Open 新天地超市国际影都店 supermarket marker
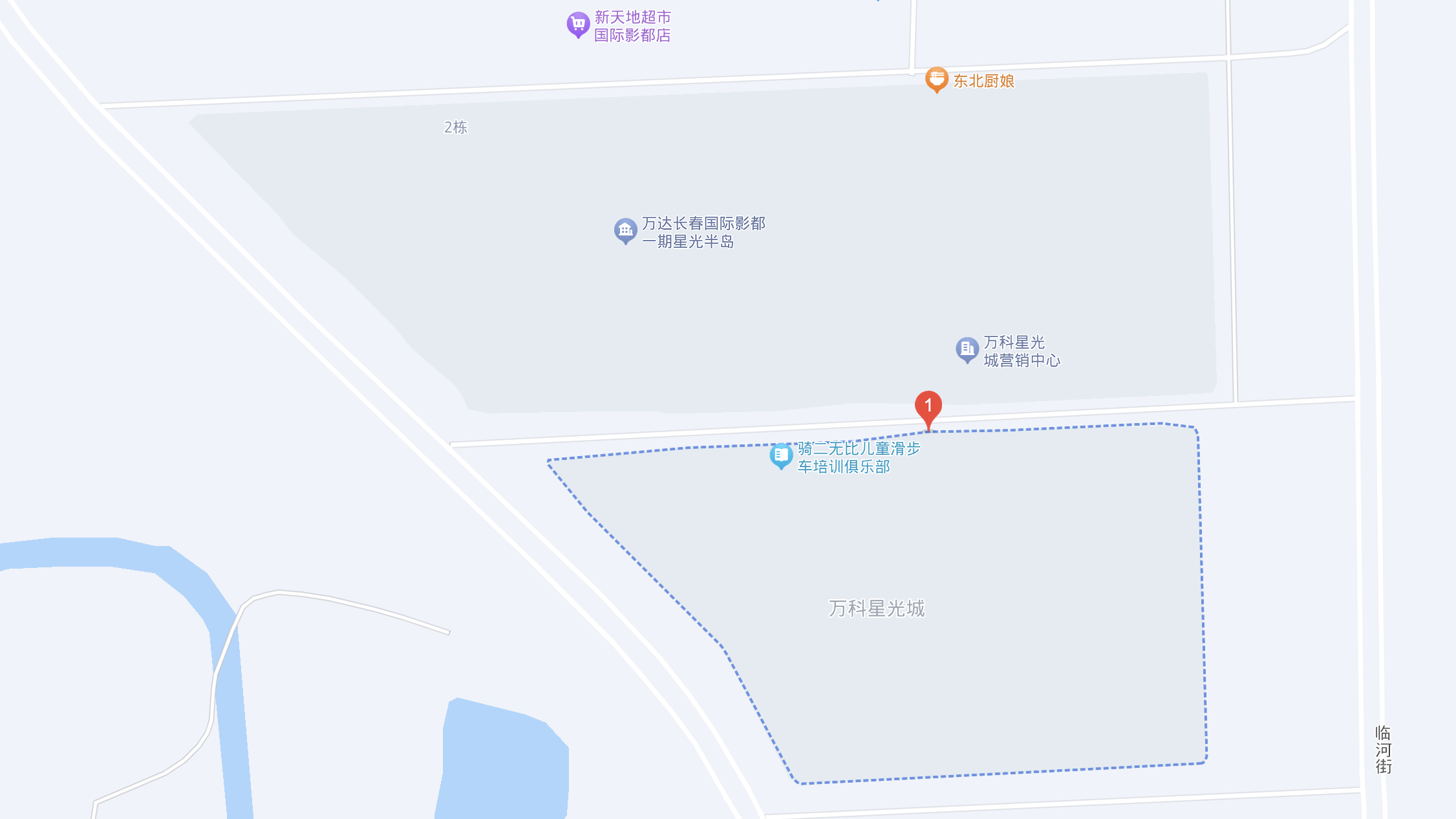1456x819 pixels. [578, 25]
